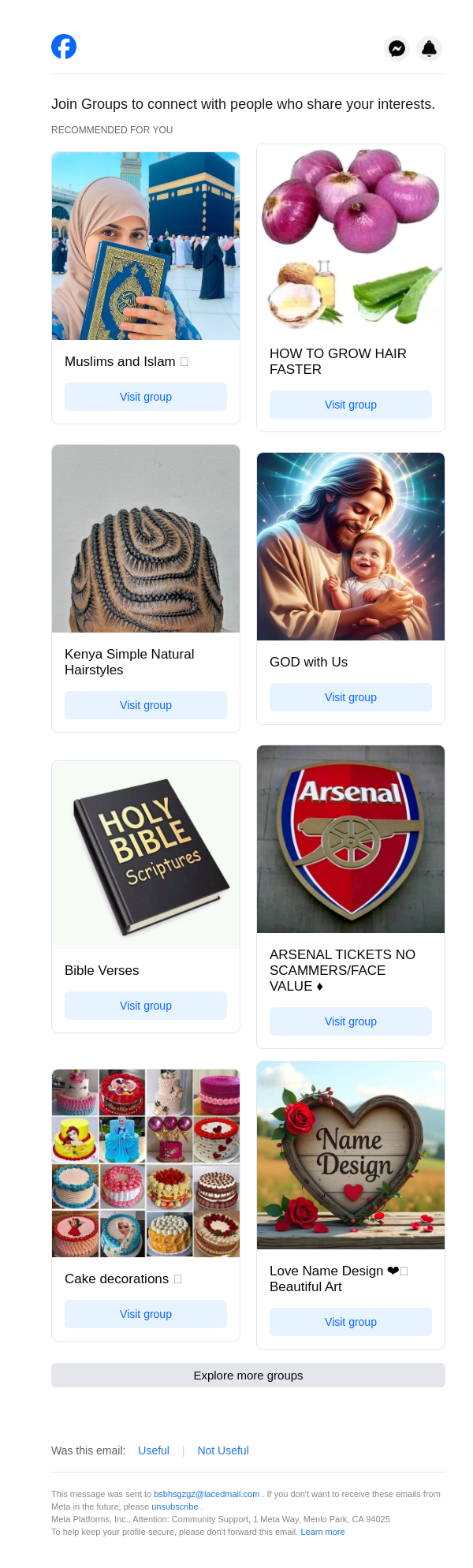473x1568 pixels.
Task: Unsubscribe from these emails
Action: [175, 1506]
